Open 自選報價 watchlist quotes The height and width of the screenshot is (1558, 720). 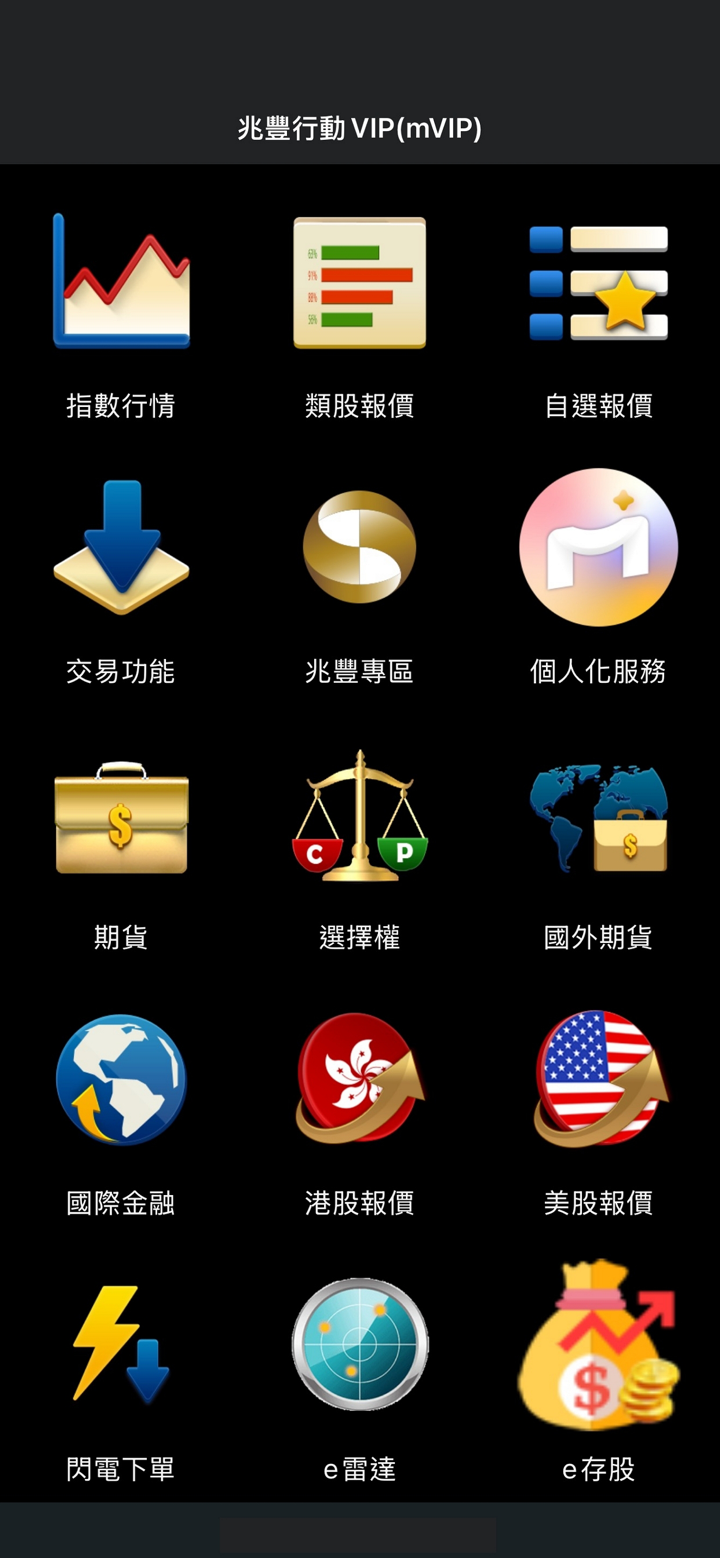598,283
